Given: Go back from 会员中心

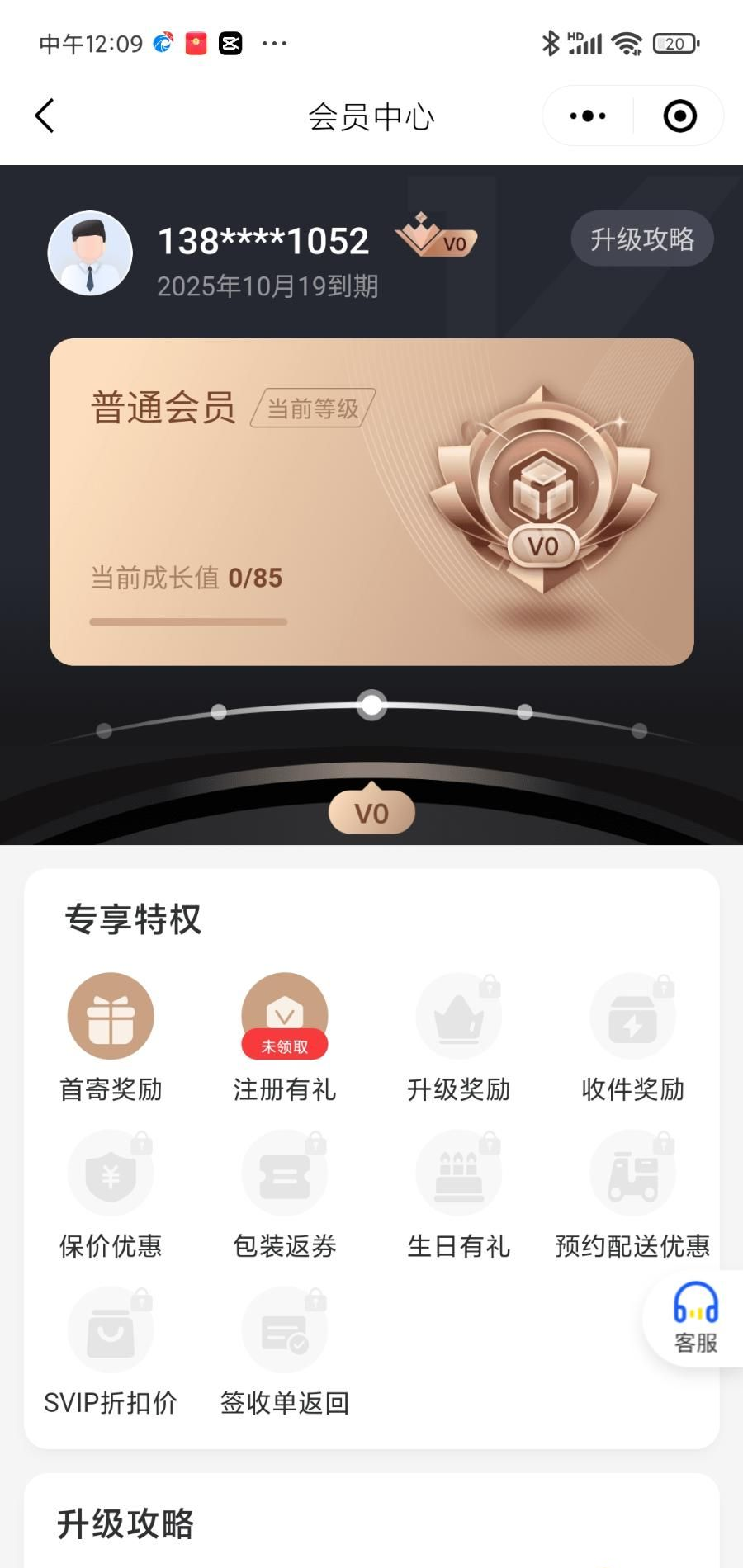Looking at the screenshot, I should [45, 116].
